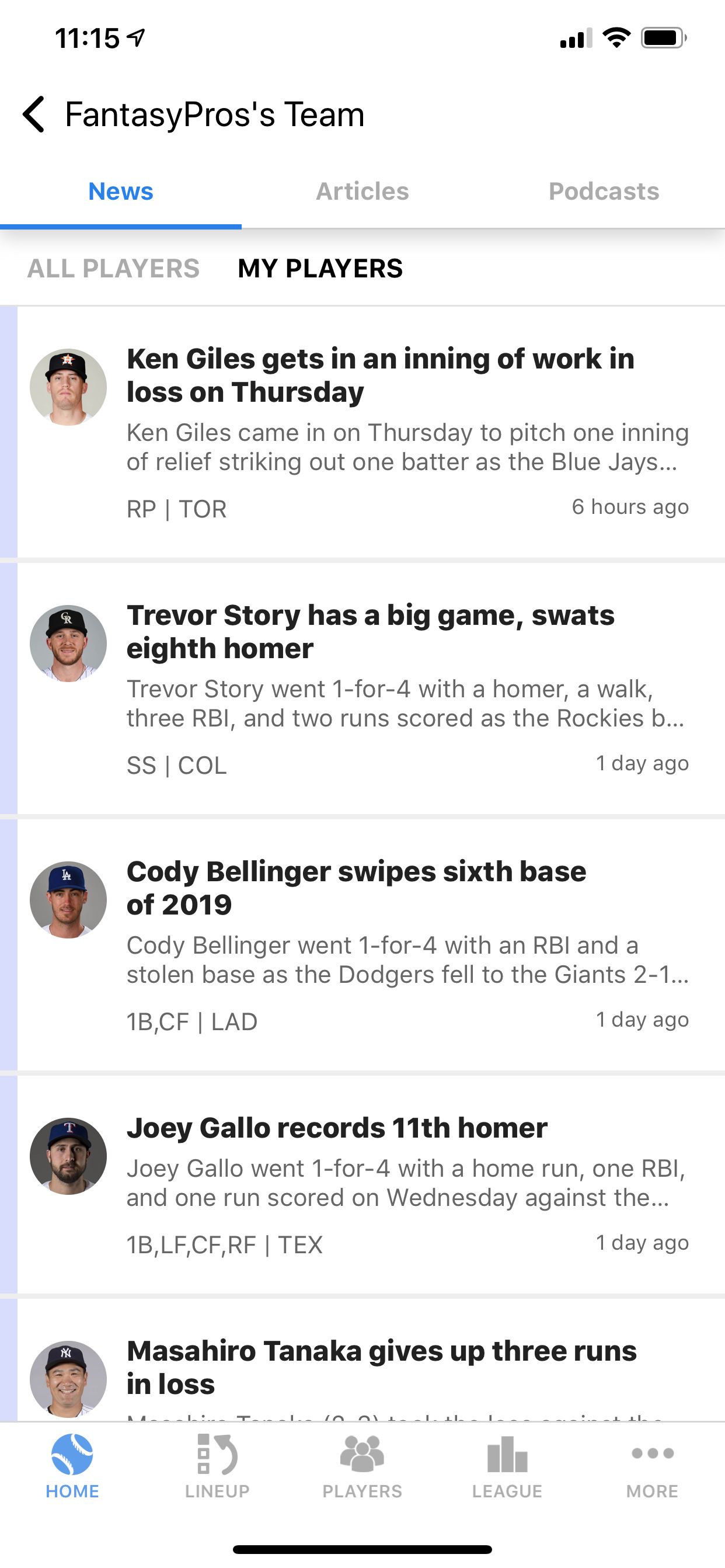
Task: Open the League tab
Action: click(x=507, y=1467)
